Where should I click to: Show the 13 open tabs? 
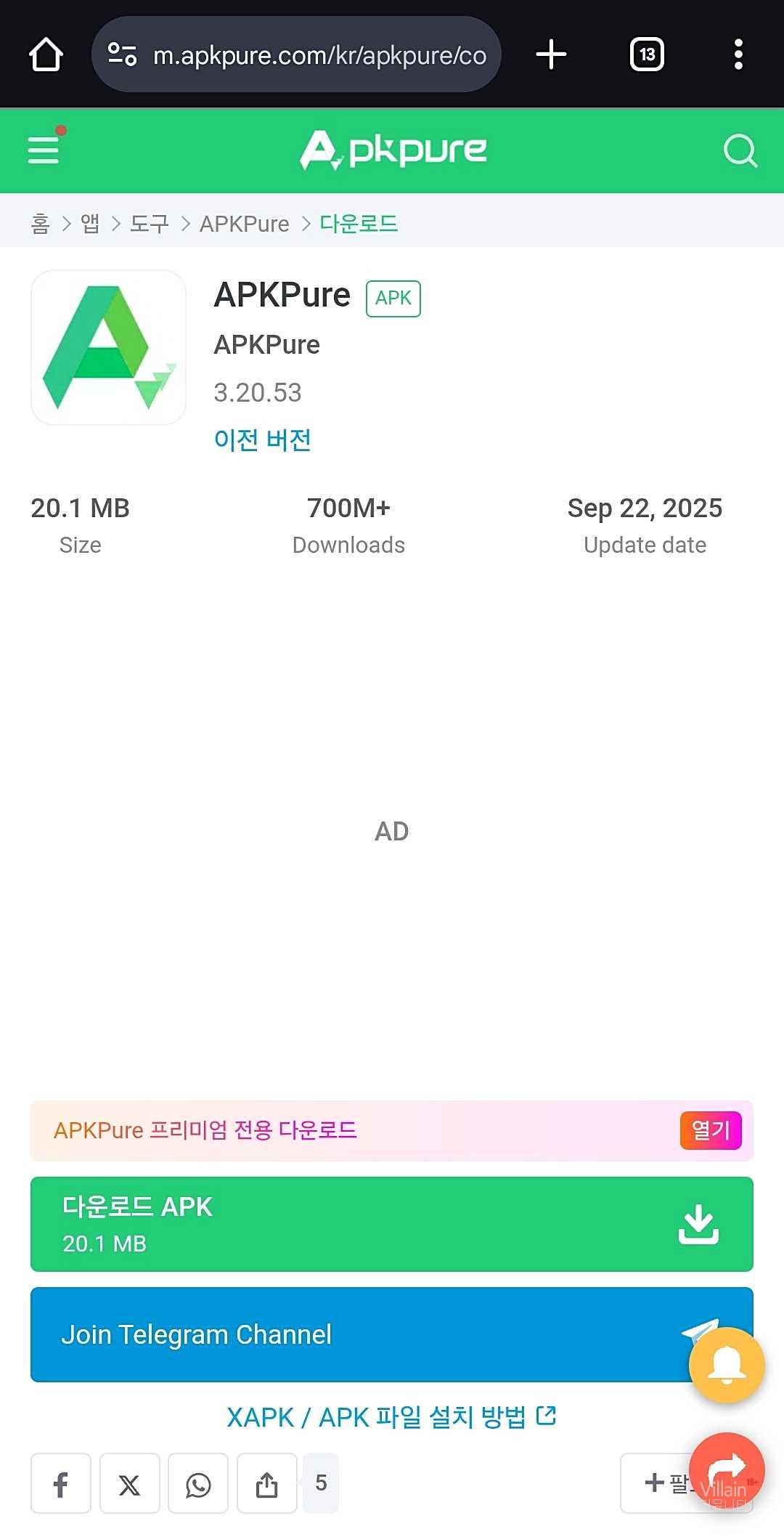[647, 54]
